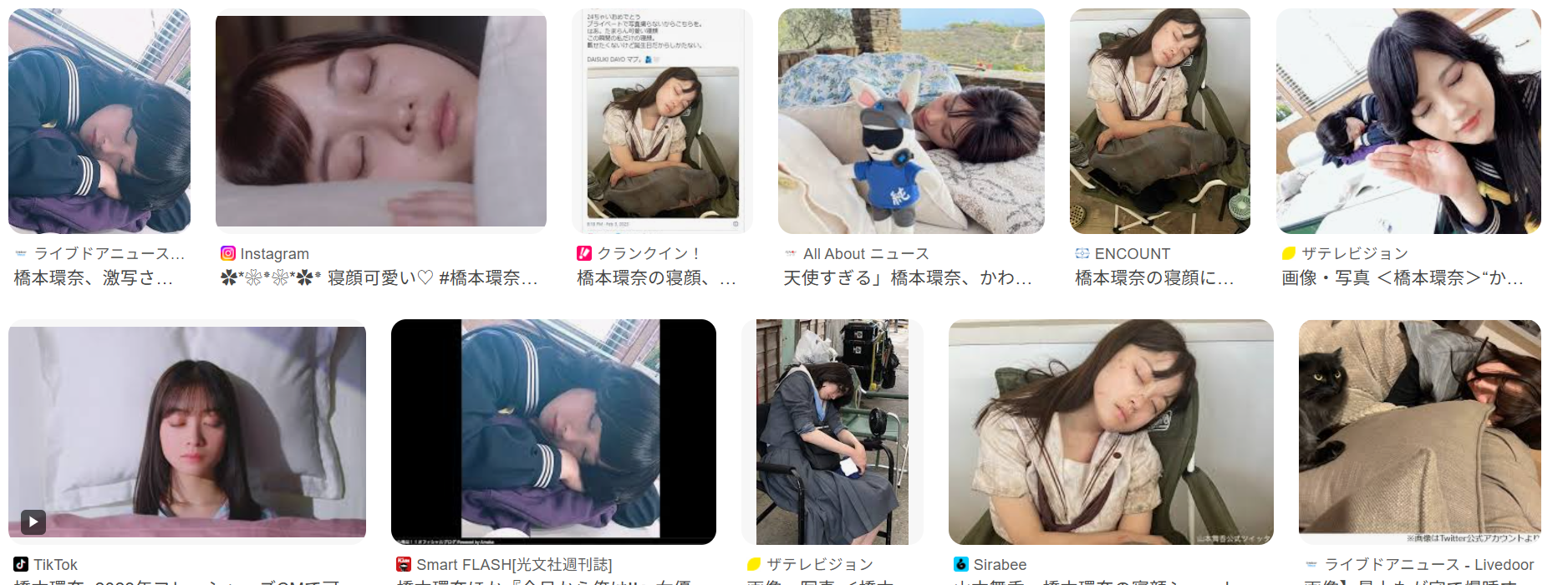Open the Sirabee image result
The width and height of the screenshot is (1568, 585).
tap(1111, 431)
